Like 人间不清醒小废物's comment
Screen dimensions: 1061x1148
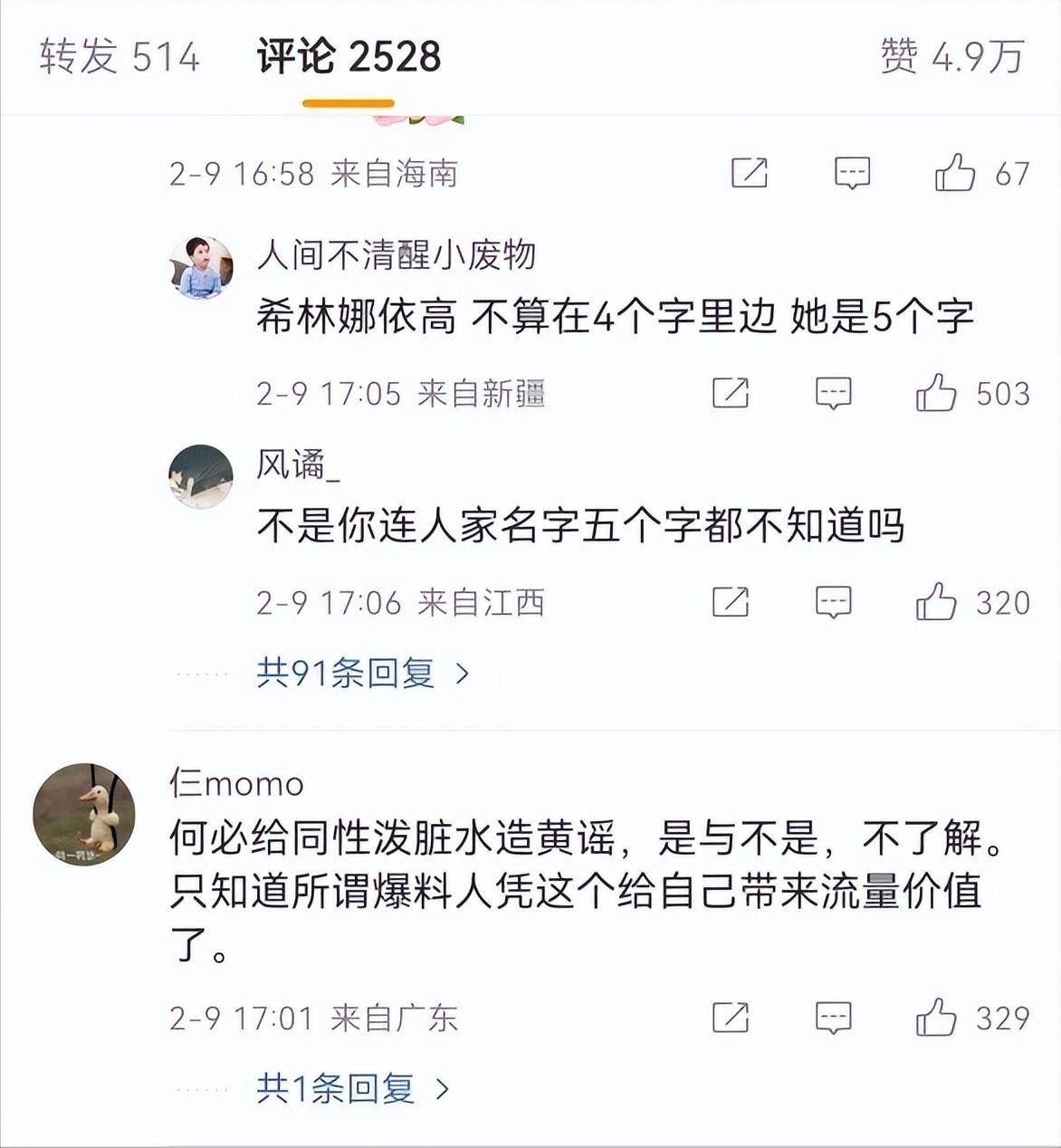(972, 393)
